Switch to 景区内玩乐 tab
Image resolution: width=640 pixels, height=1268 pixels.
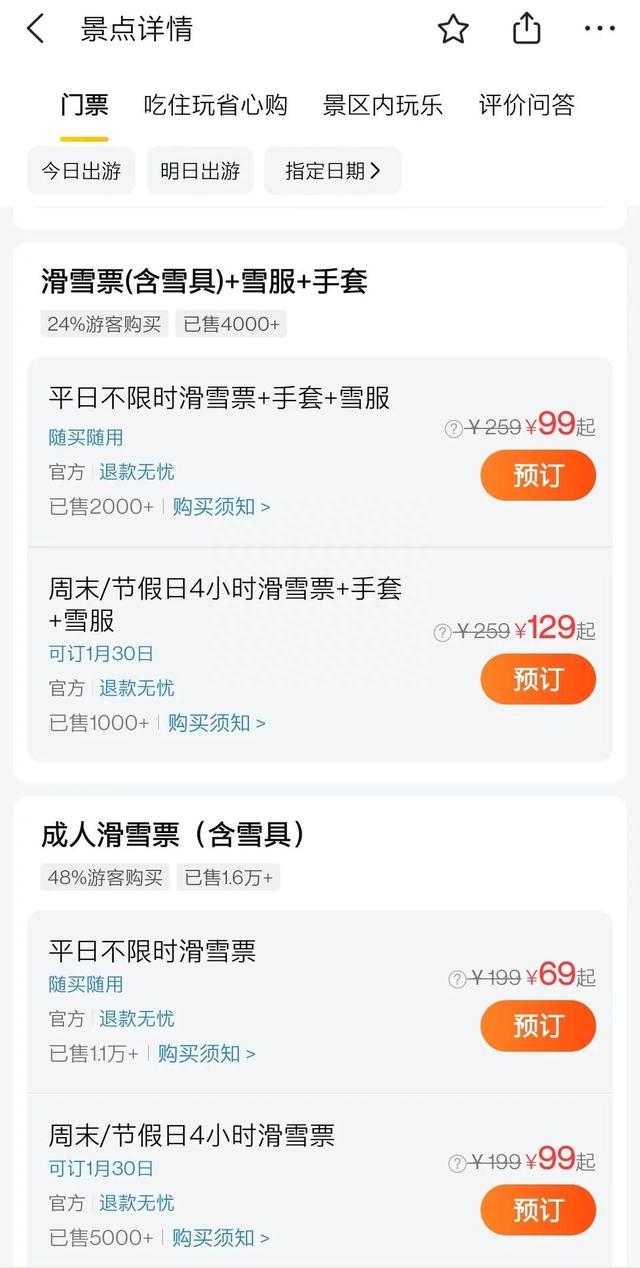(383, 105)
